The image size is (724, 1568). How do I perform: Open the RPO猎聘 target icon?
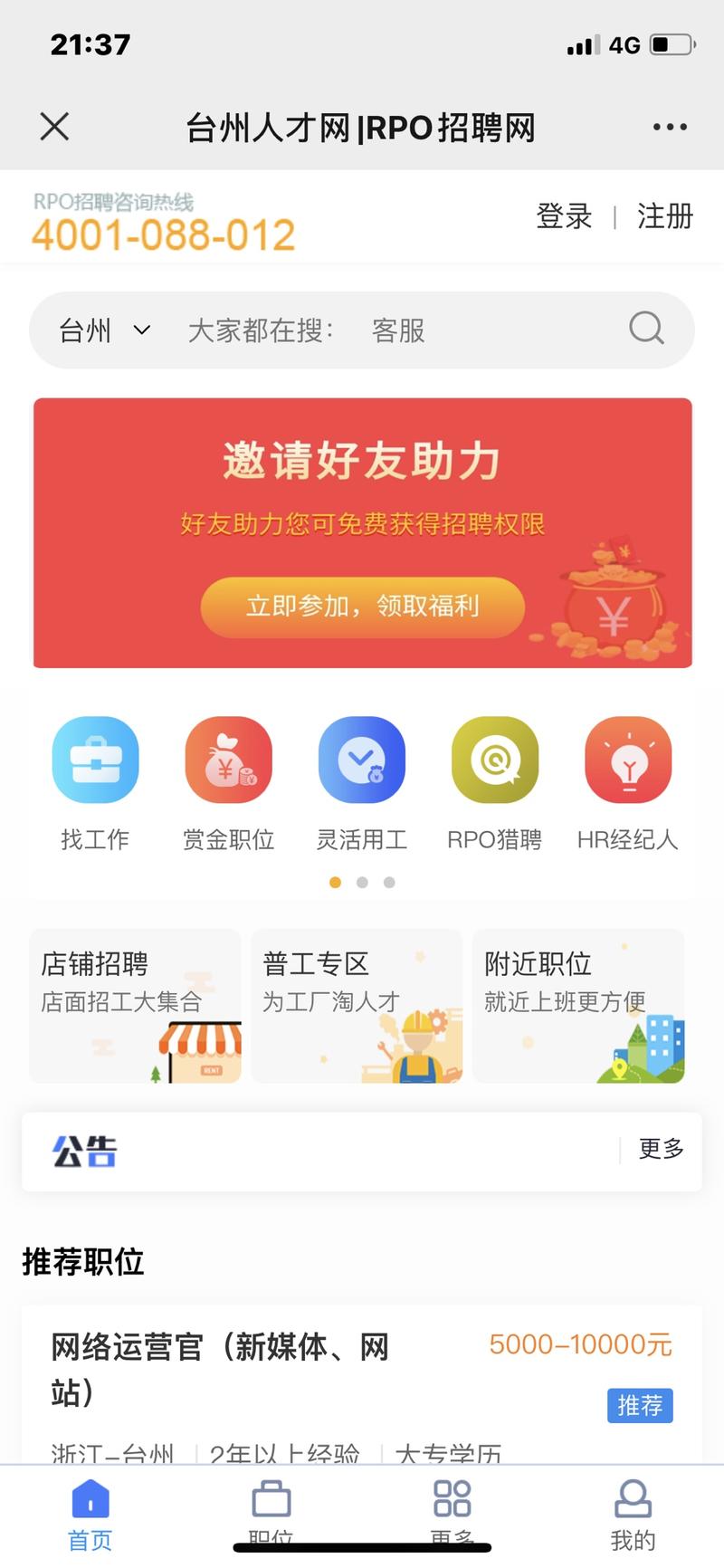point(495,760)
